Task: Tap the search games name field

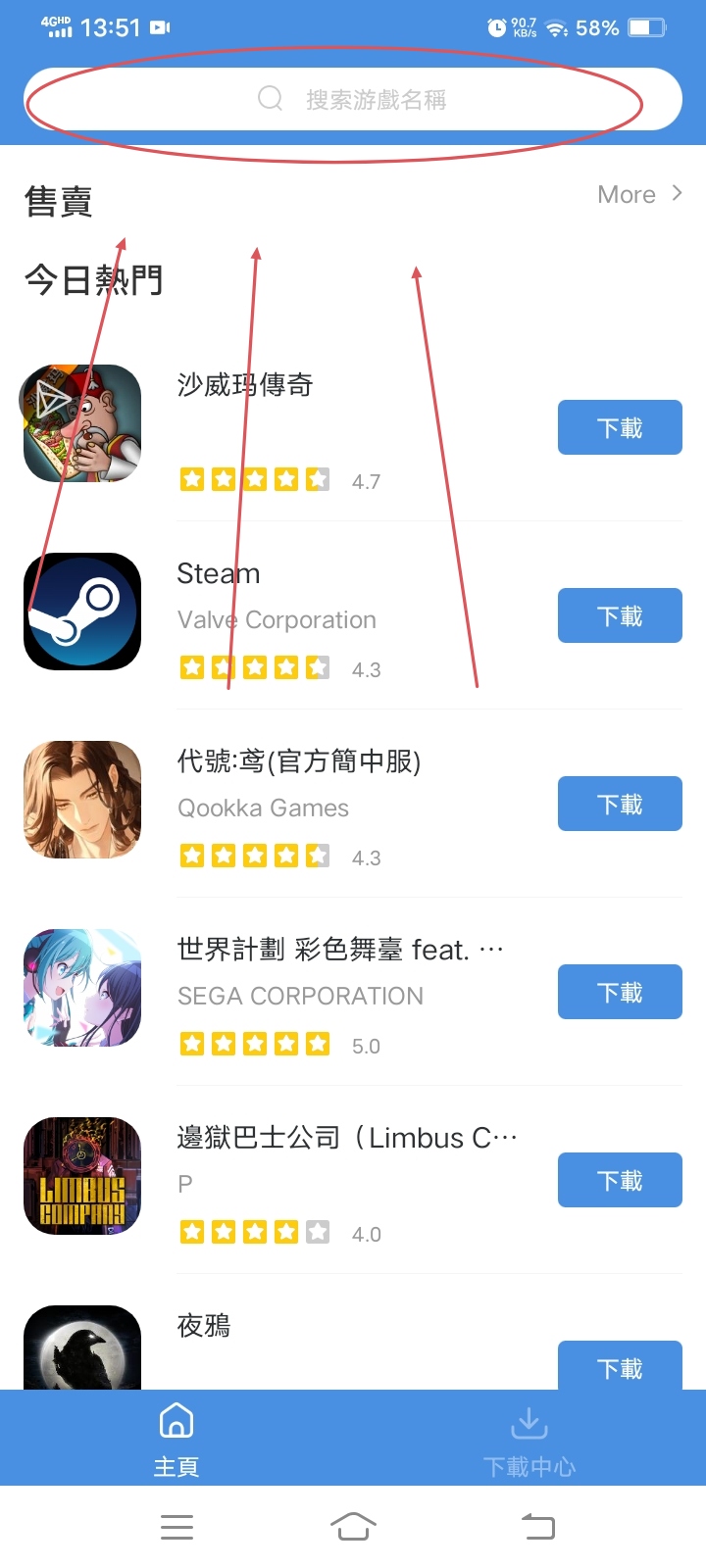Action: [x=353, y=99]
